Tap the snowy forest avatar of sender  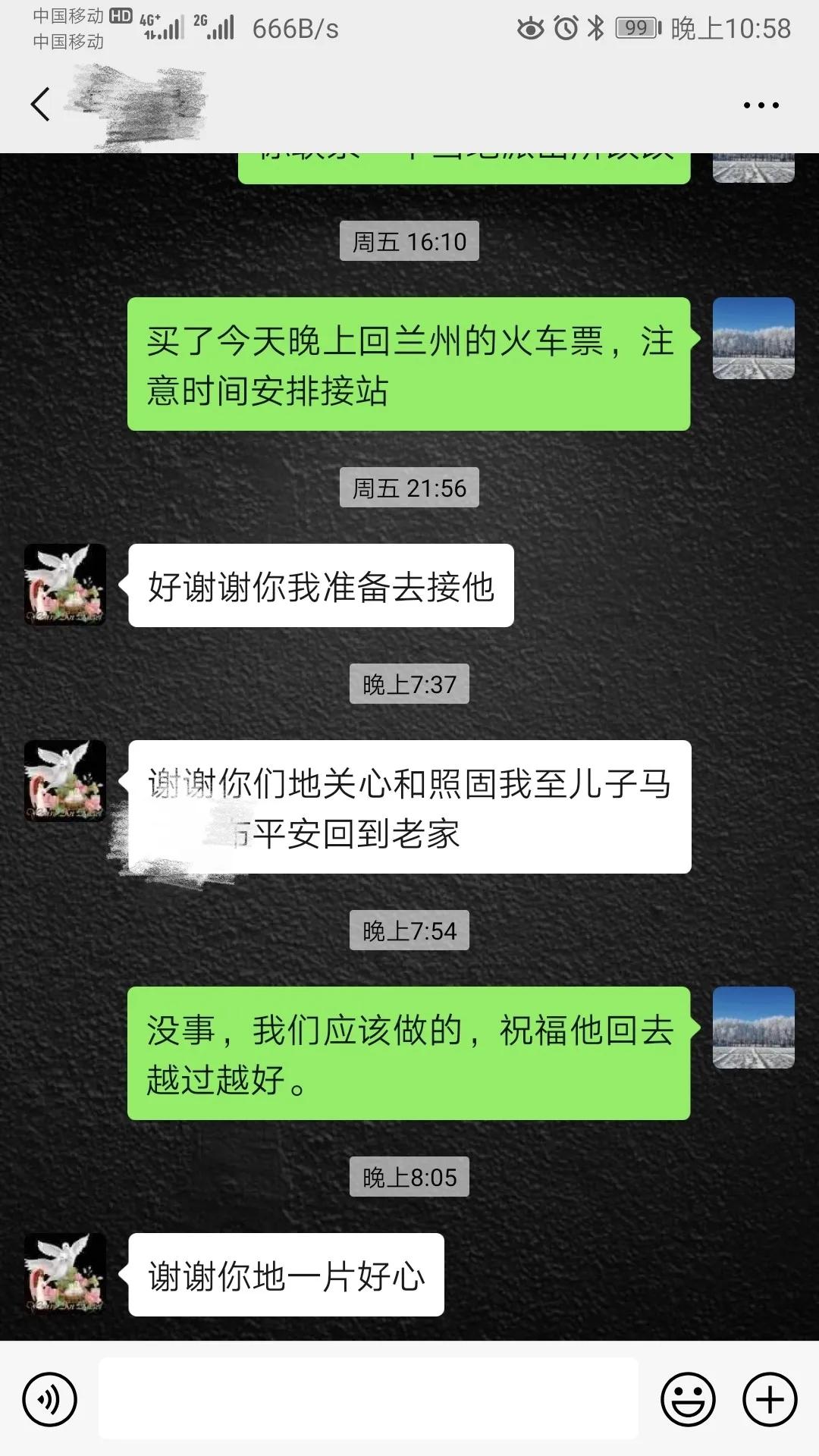click(x=753, y=339)
